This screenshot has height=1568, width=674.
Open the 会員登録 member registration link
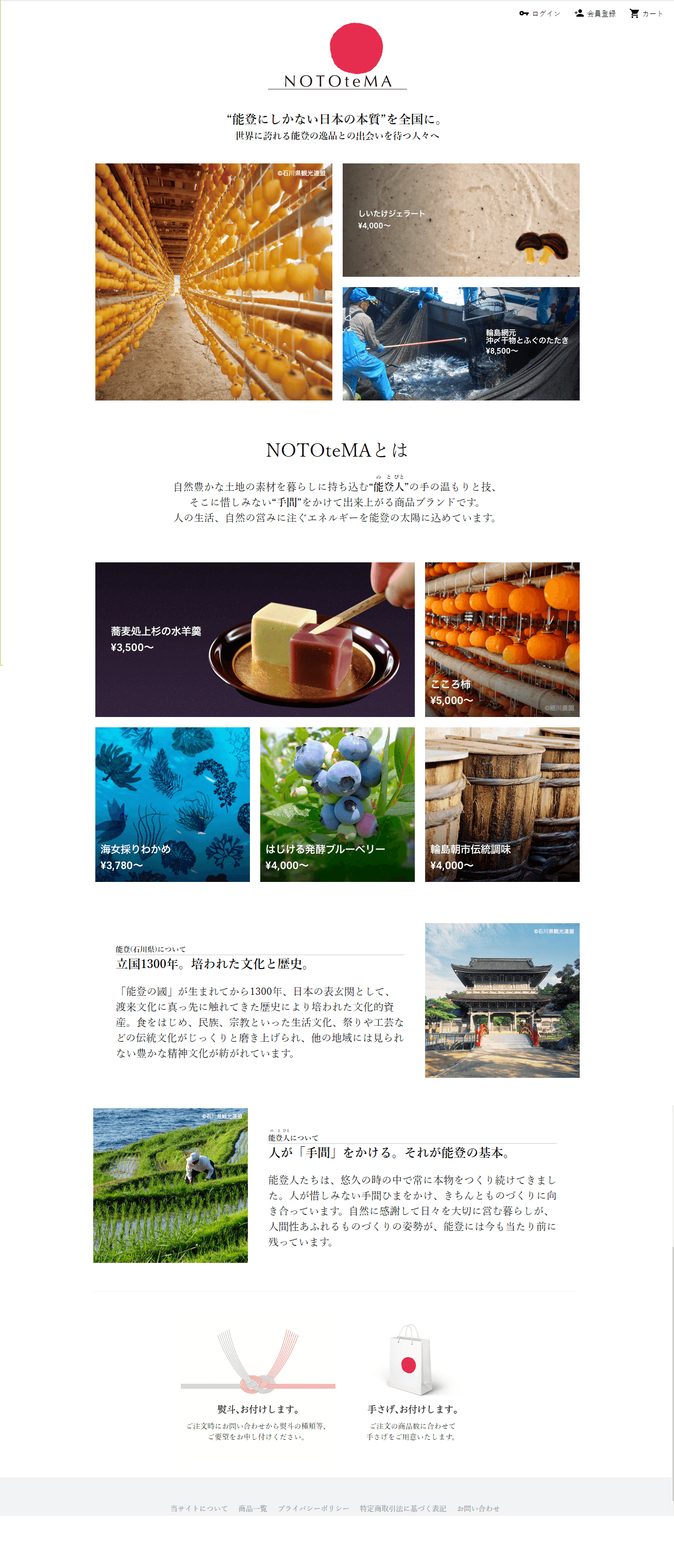tap(595, 13)
